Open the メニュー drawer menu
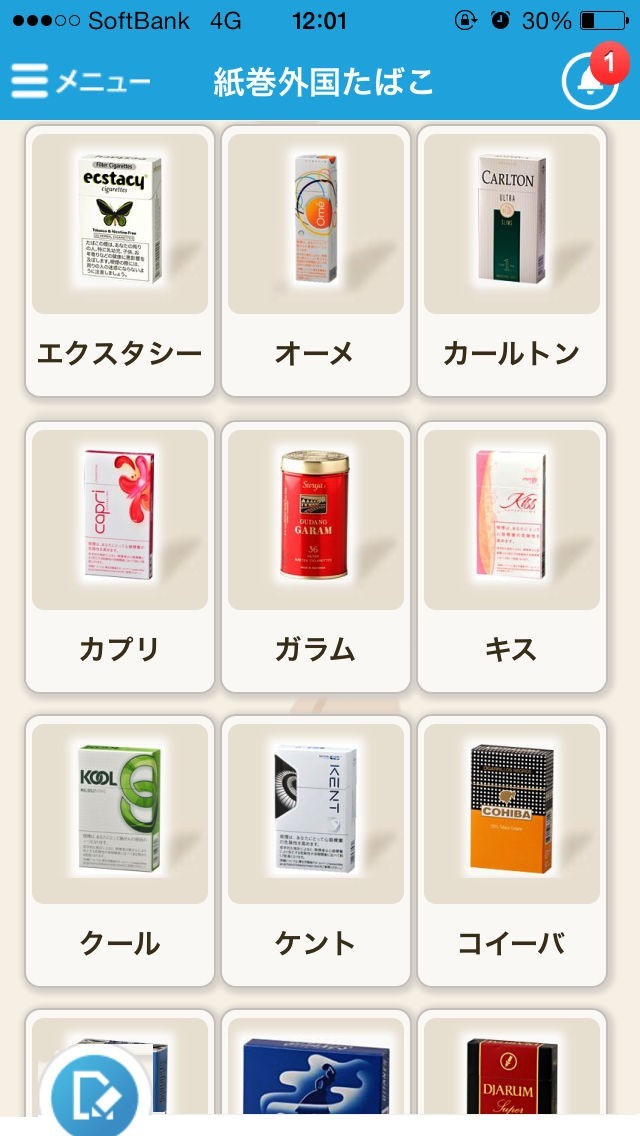 [80, 81]
